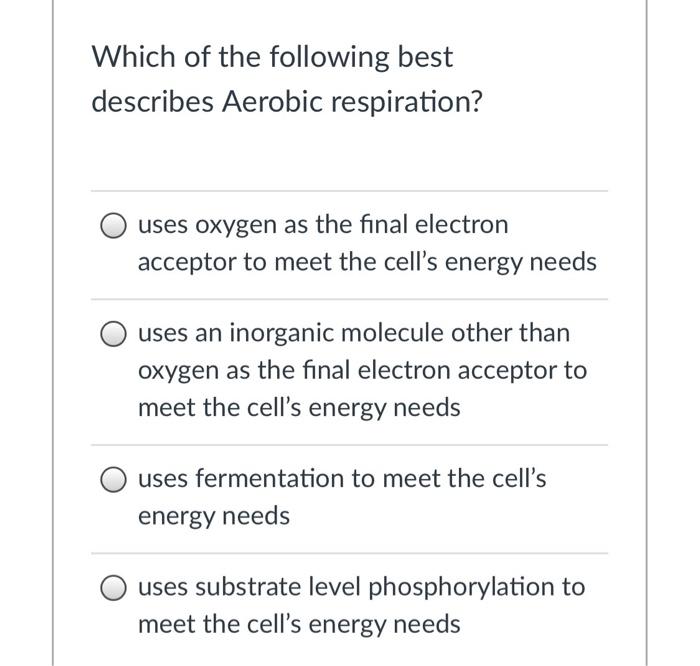Select the oxygen as final electron acceptor answer

point(114,226)
